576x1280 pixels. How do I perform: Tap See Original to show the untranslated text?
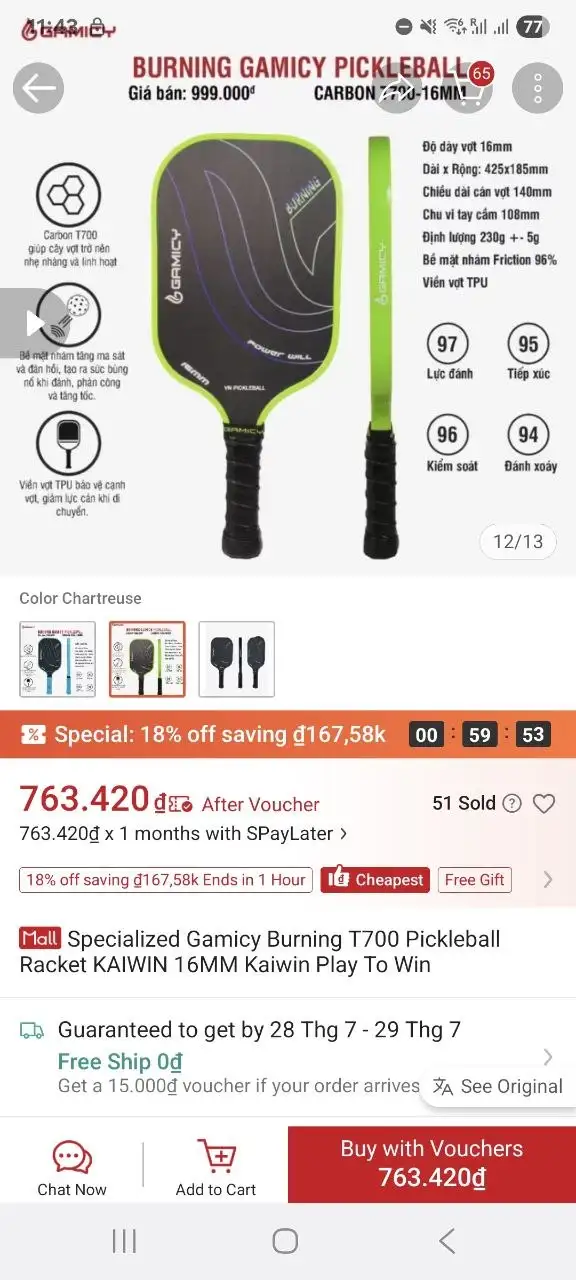(x=499, y=1086)
